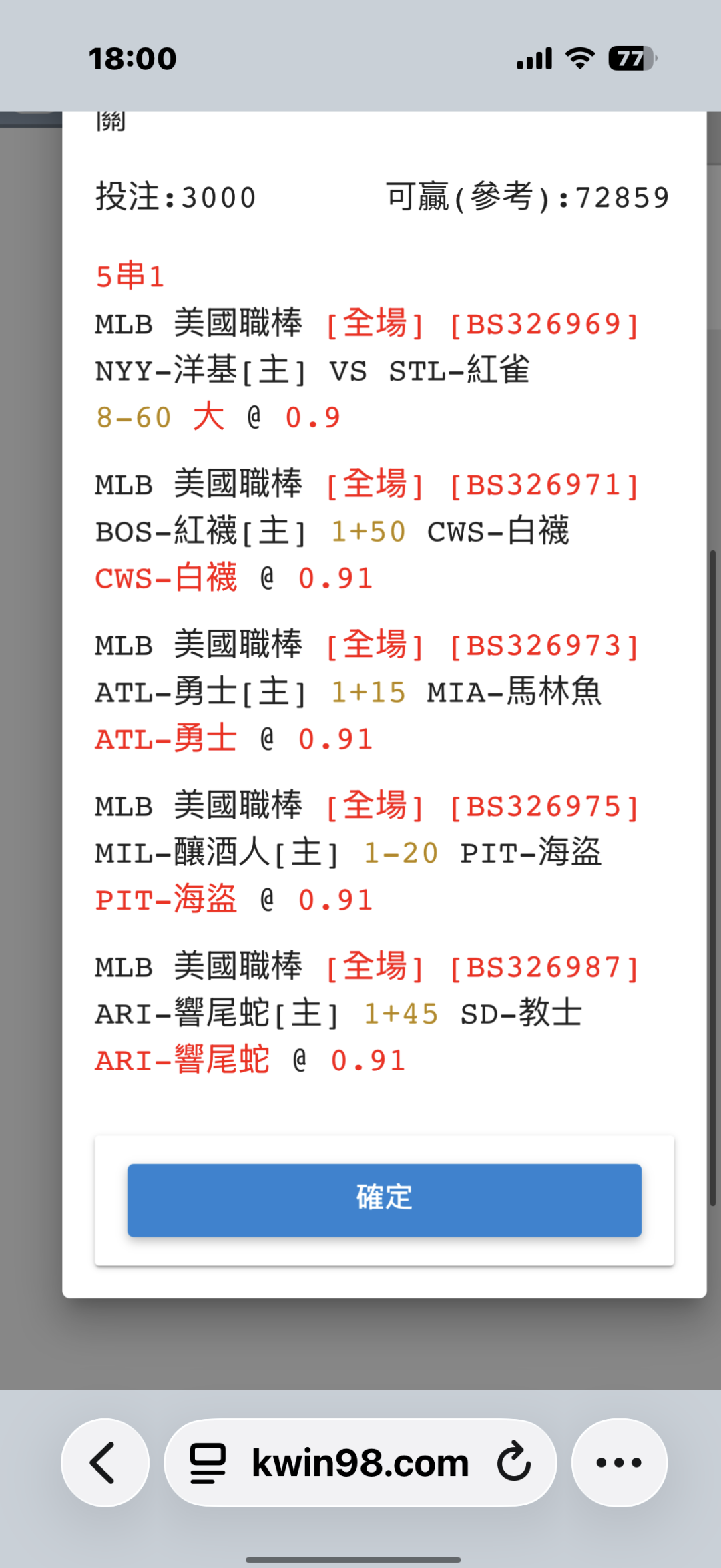Reload the kwin98.com page
This screenshot has height=1568, width=721.
(514, 1462)
